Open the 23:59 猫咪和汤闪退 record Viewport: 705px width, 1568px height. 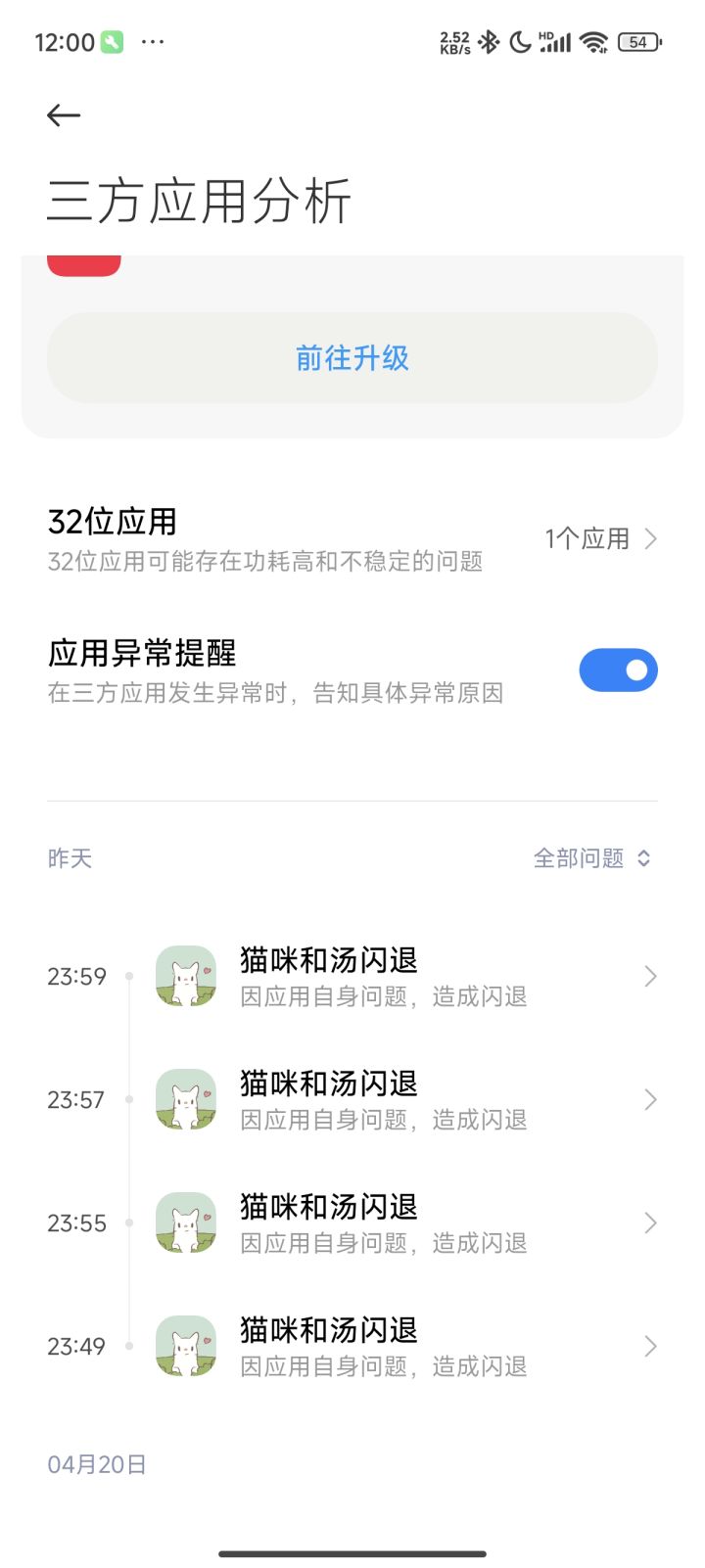[352, 976]
